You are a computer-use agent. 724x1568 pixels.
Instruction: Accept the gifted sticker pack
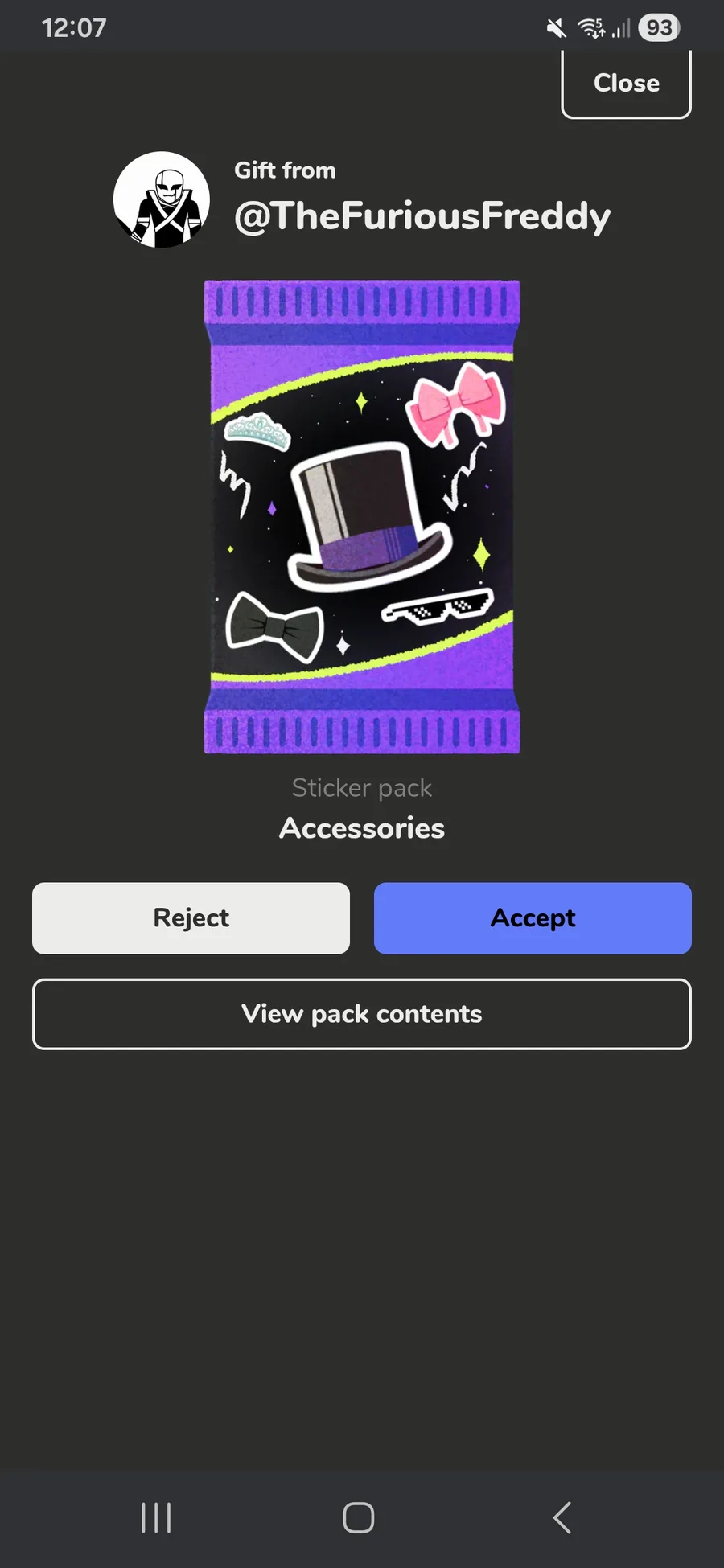(x=533, y=918)
